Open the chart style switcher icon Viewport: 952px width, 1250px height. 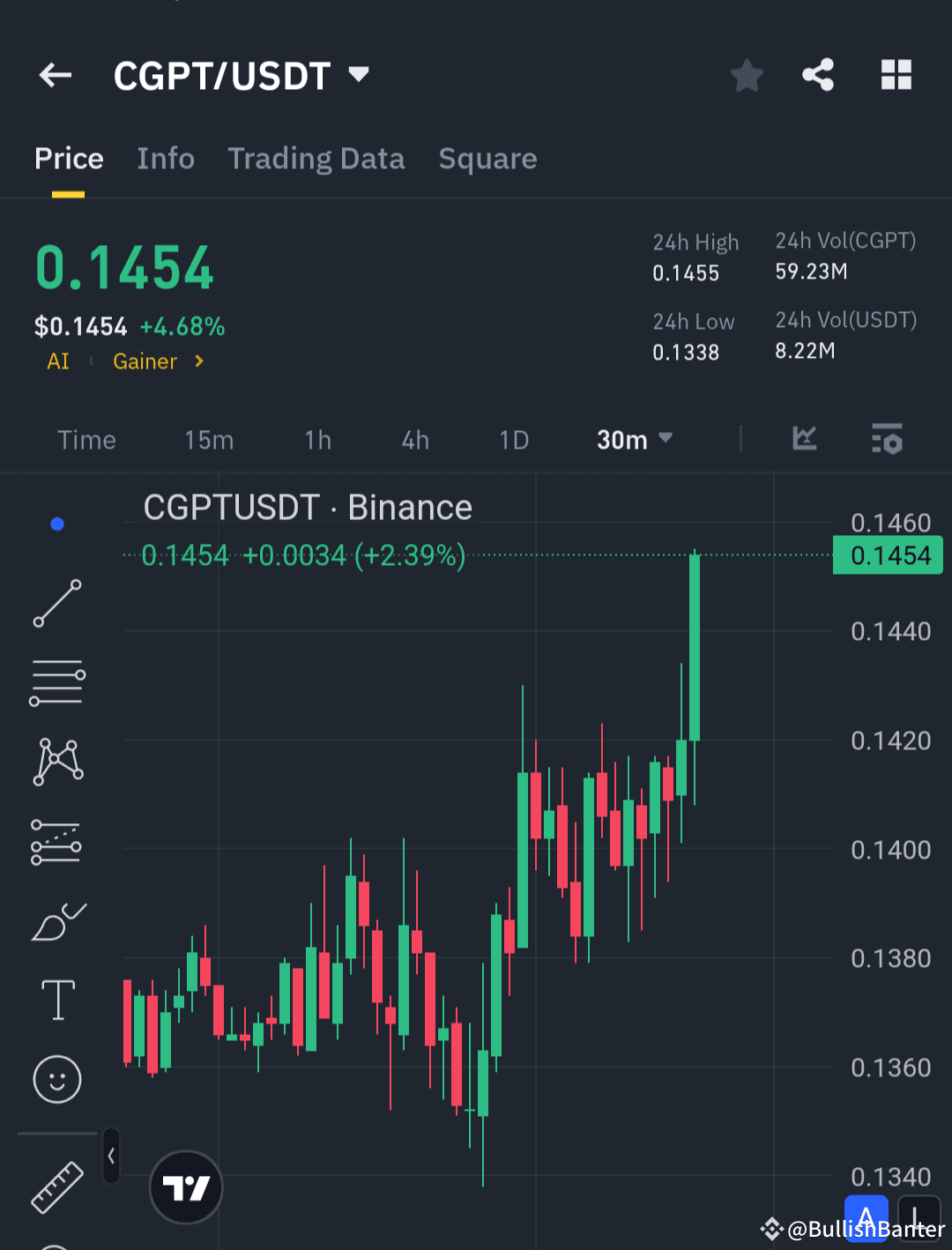tap(804, 439)
